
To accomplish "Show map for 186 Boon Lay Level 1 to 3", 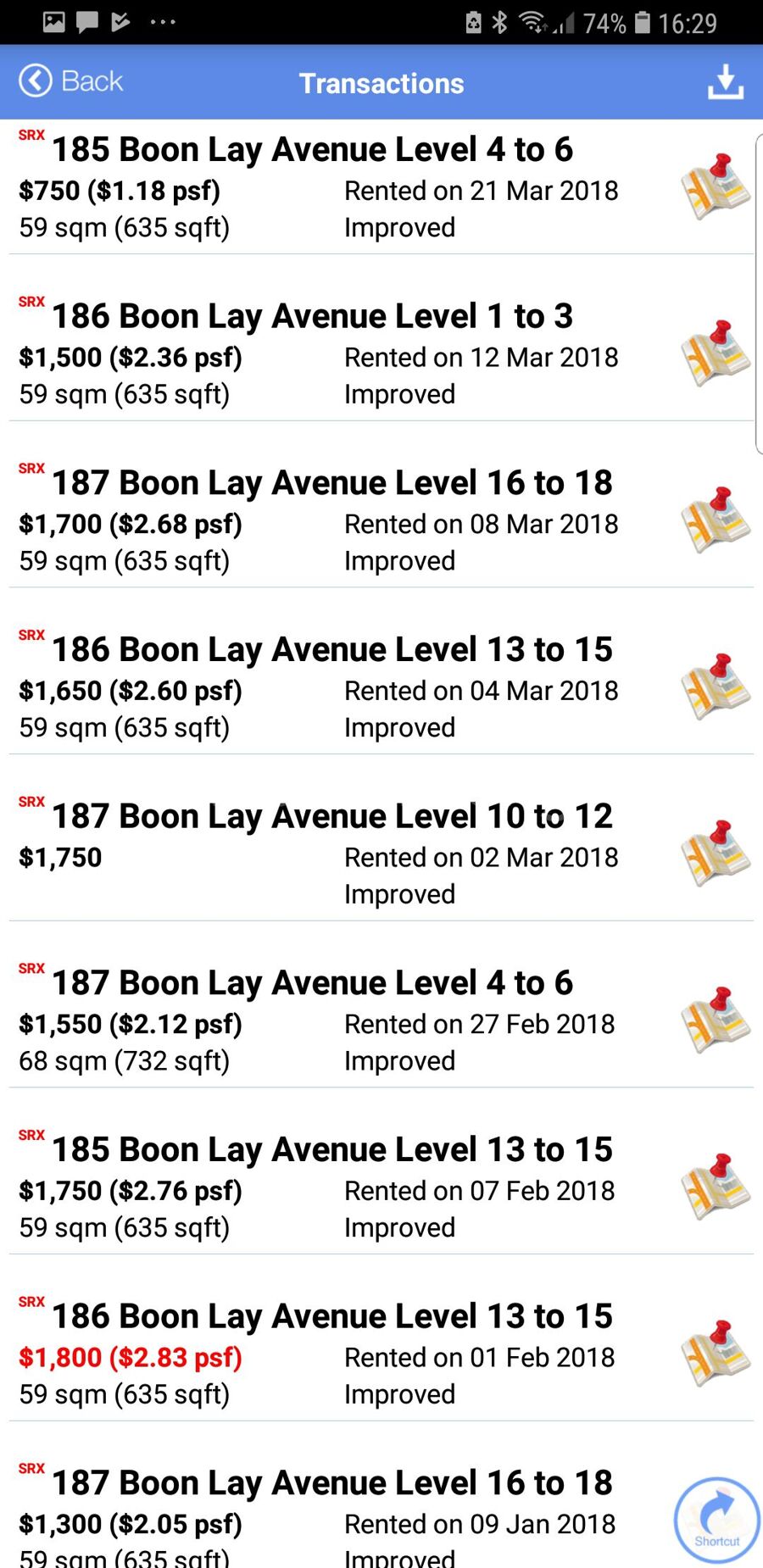I will point(716,353).
